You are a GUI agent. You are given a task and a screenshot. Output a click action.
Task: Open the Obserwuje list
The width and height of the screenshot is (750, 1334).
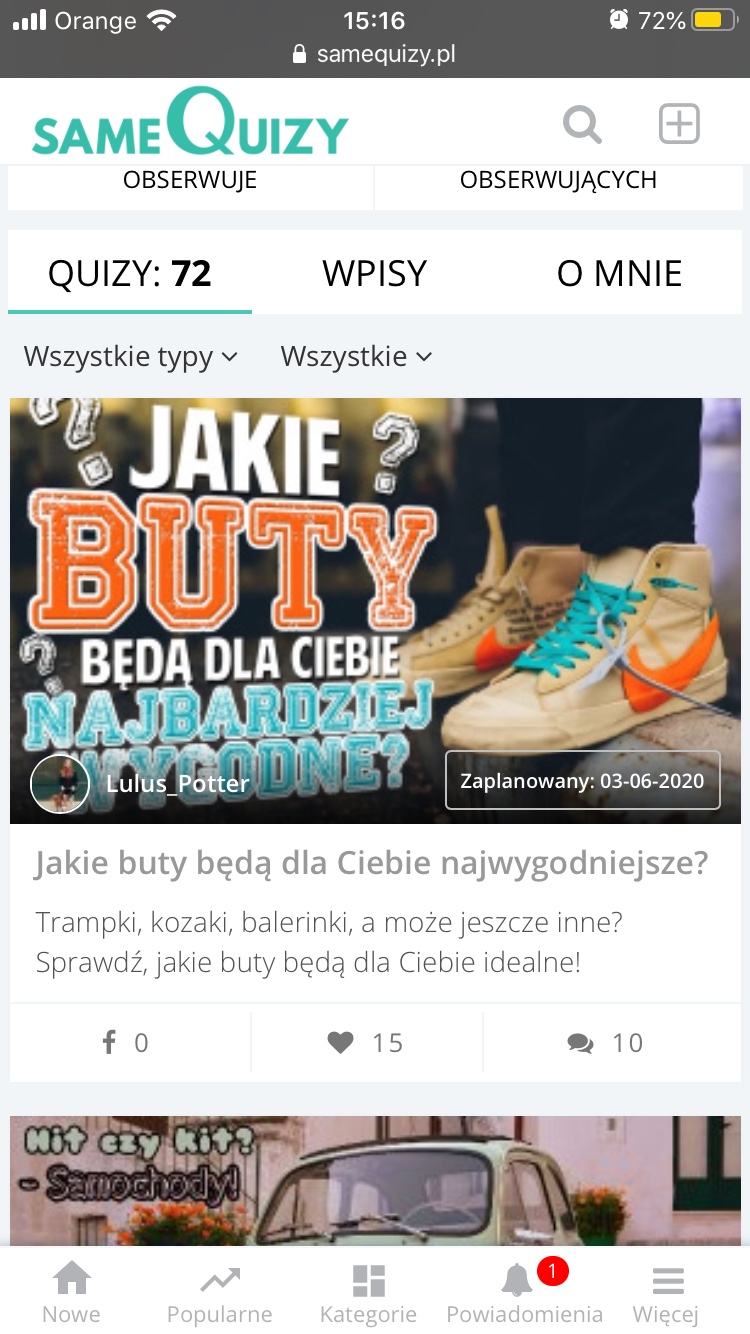coord(190,181)
